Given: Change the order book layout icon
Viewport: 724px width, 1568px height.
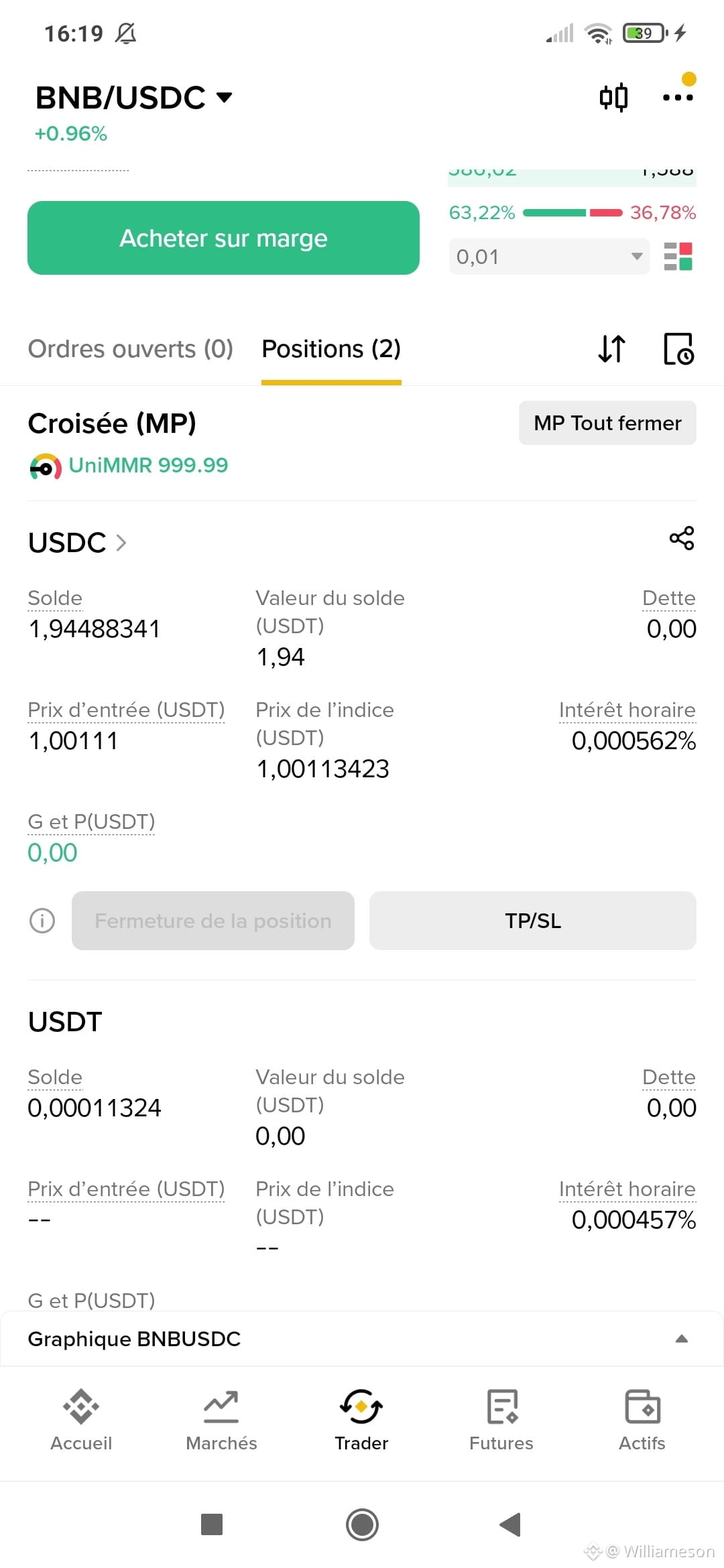Looking at the screenshot, I should pos(678,257).
